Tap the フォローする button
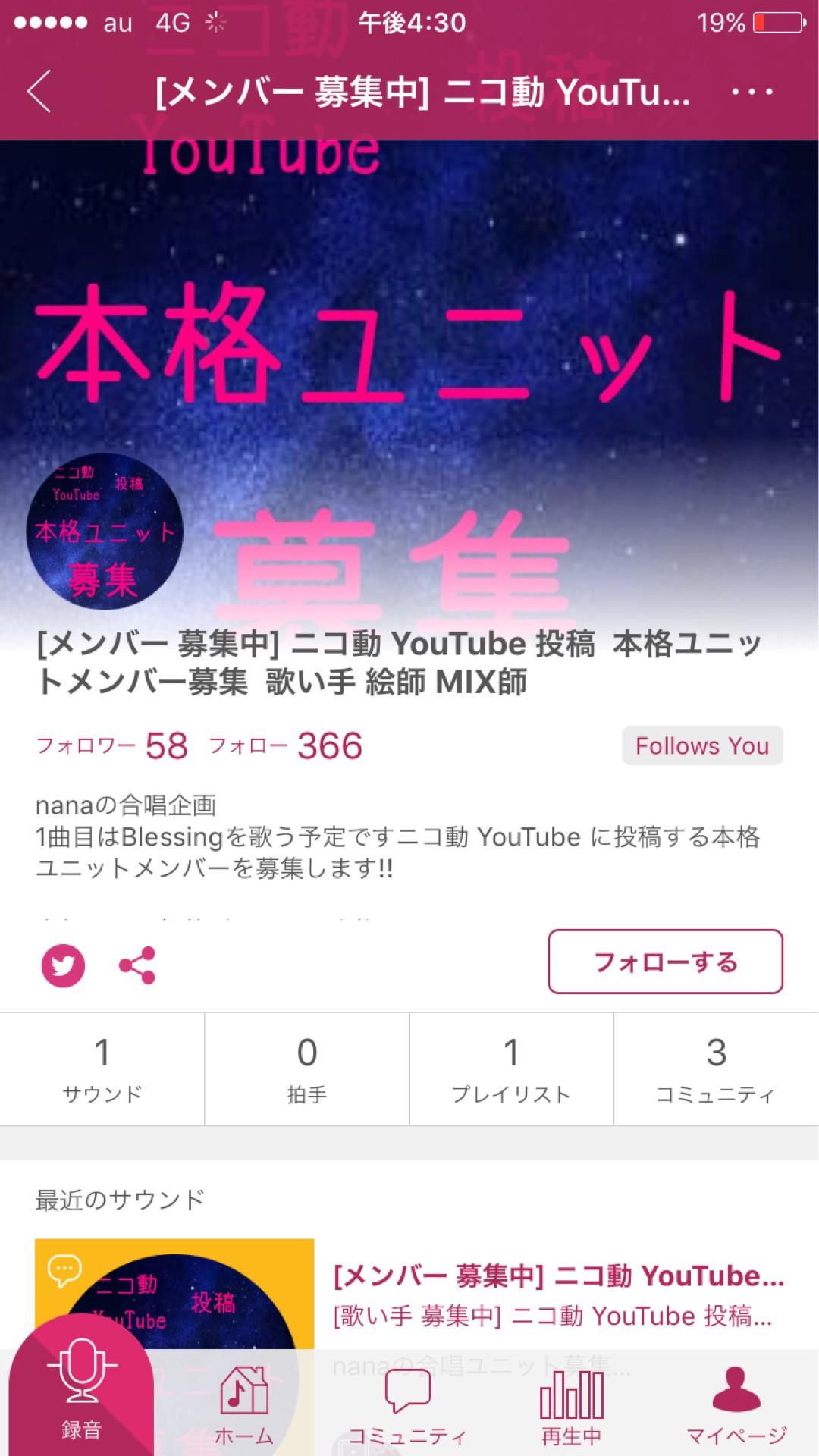Screen dimensions: 819x1456 [665, 962]
